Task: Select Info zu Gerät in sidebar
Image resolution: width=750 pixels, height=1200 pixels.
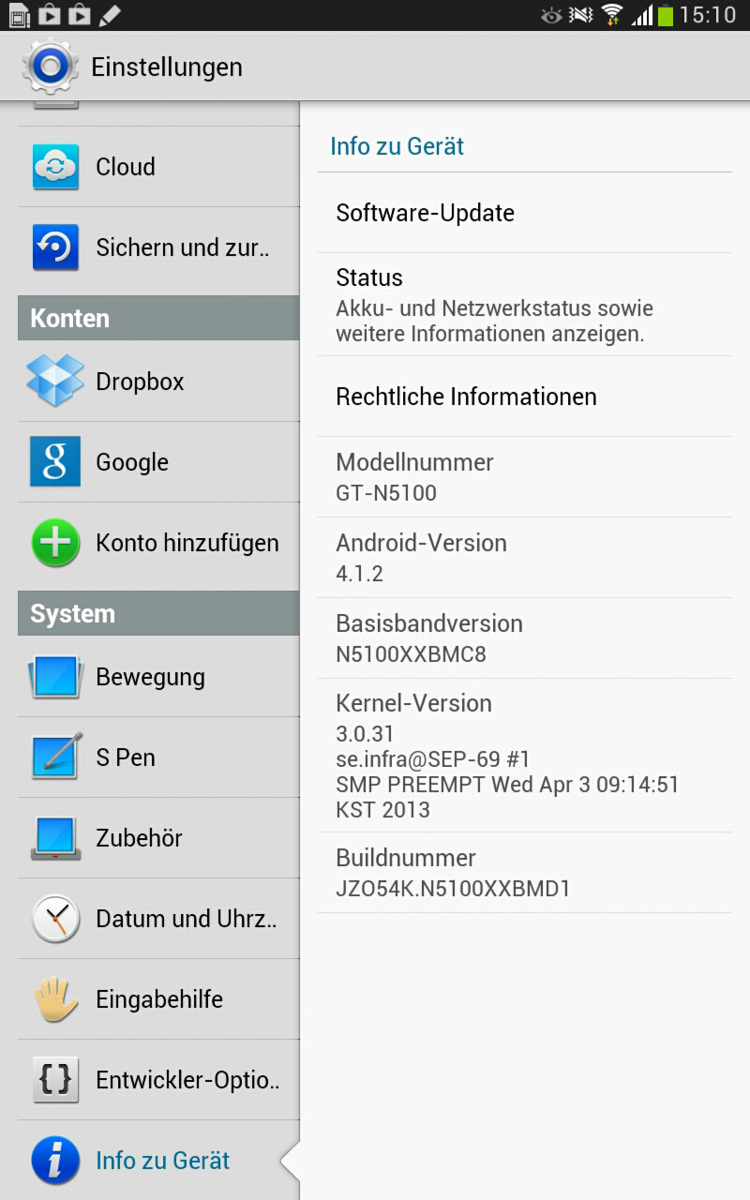Action: pyautogui.click(x=158, y=1161)
